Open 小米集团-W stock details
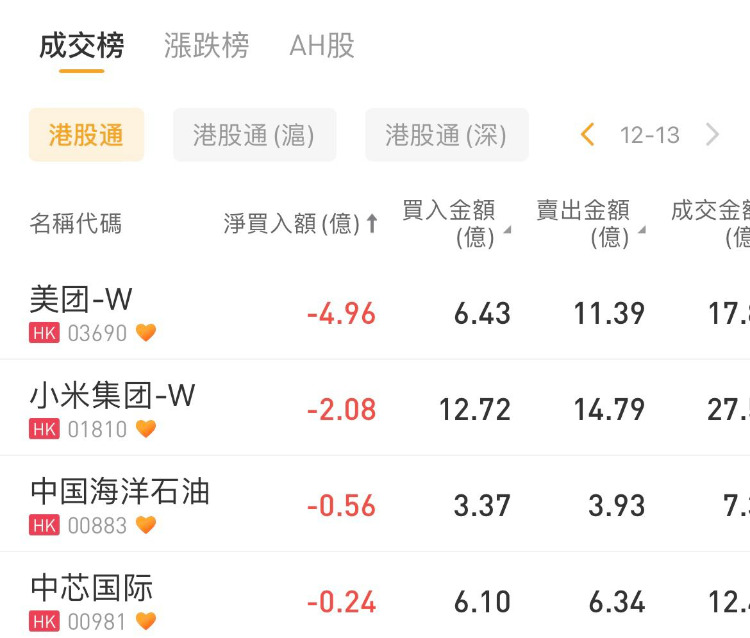Screen dimensions: 750x638 [x=112, y=408]
